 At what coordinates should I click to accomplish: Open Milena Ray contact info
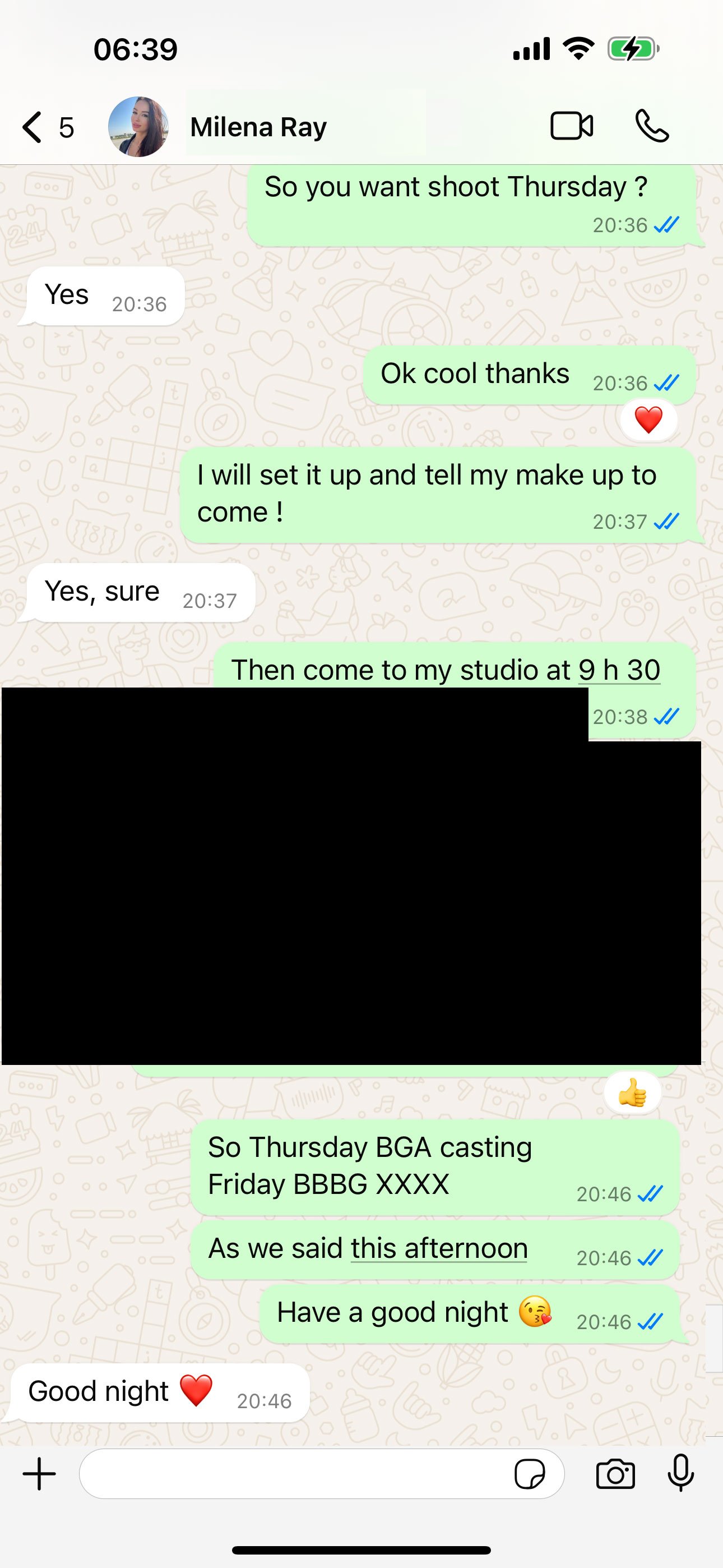(258, 127)
